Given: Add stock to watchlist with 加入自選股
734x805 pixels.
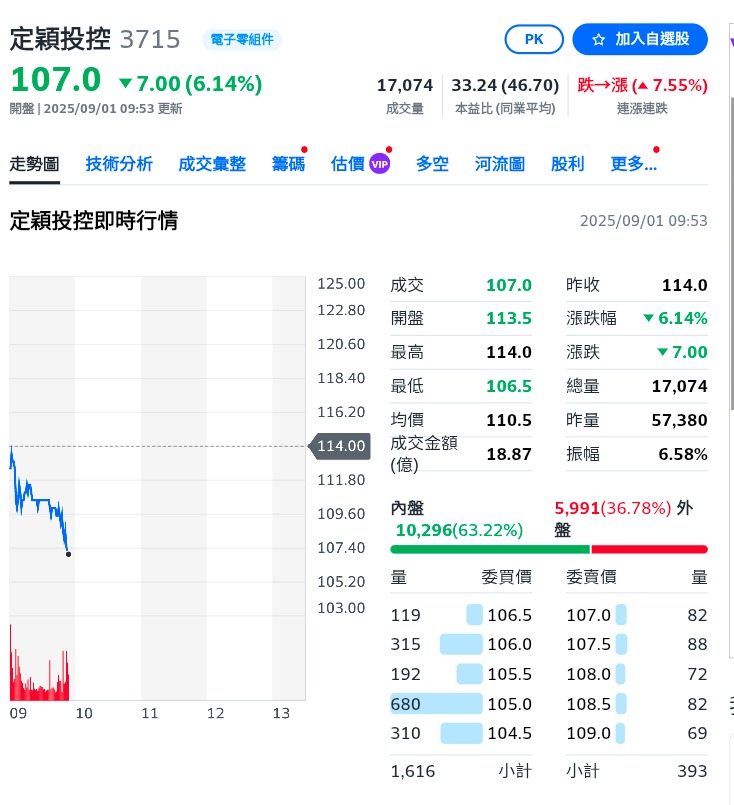Looking at the screenshot, I should (x=640, y=40).
